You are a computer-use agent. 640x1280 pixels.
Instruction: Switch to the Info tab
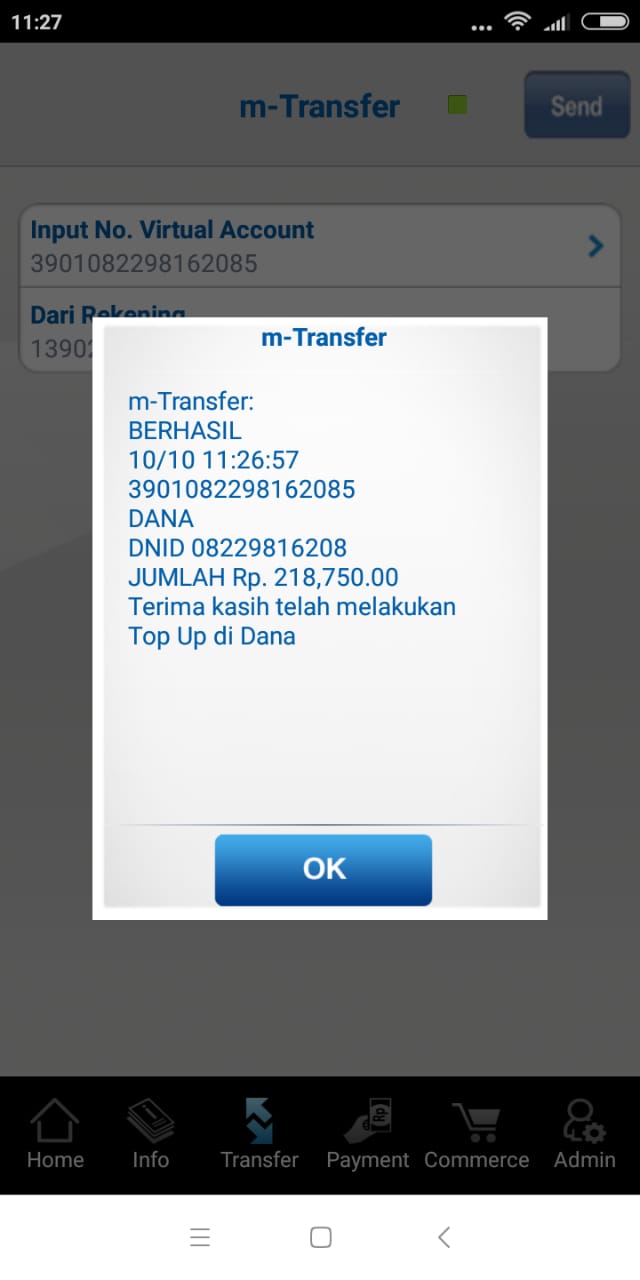coord(150,1135)
